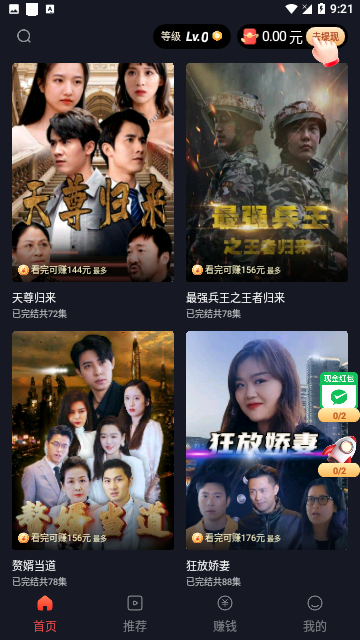
Task: Open the 现金红包 floating widget
Action: (339, 396)
